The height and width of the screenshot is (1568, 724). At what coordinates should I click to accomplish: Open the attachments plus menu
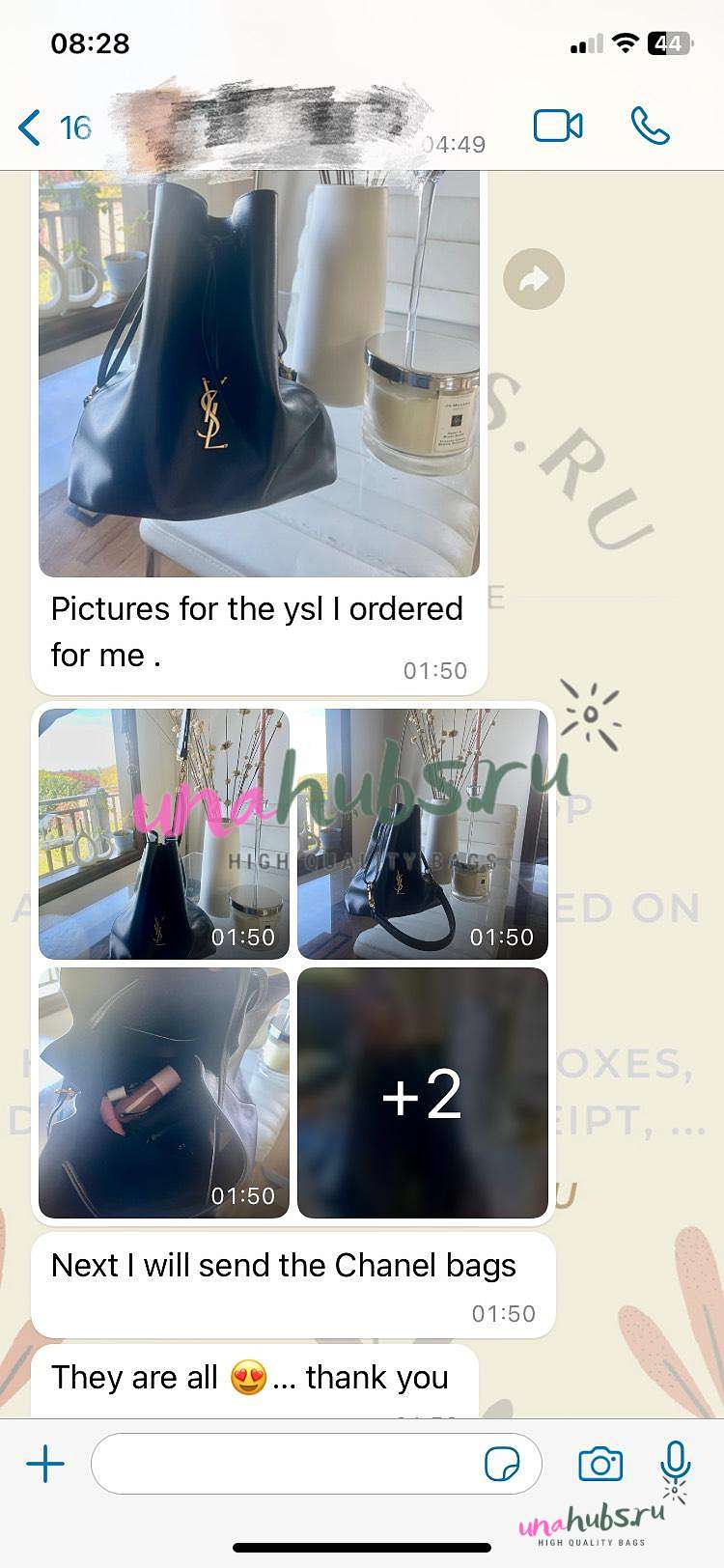pyautogui.click(x=45, y=1465)
